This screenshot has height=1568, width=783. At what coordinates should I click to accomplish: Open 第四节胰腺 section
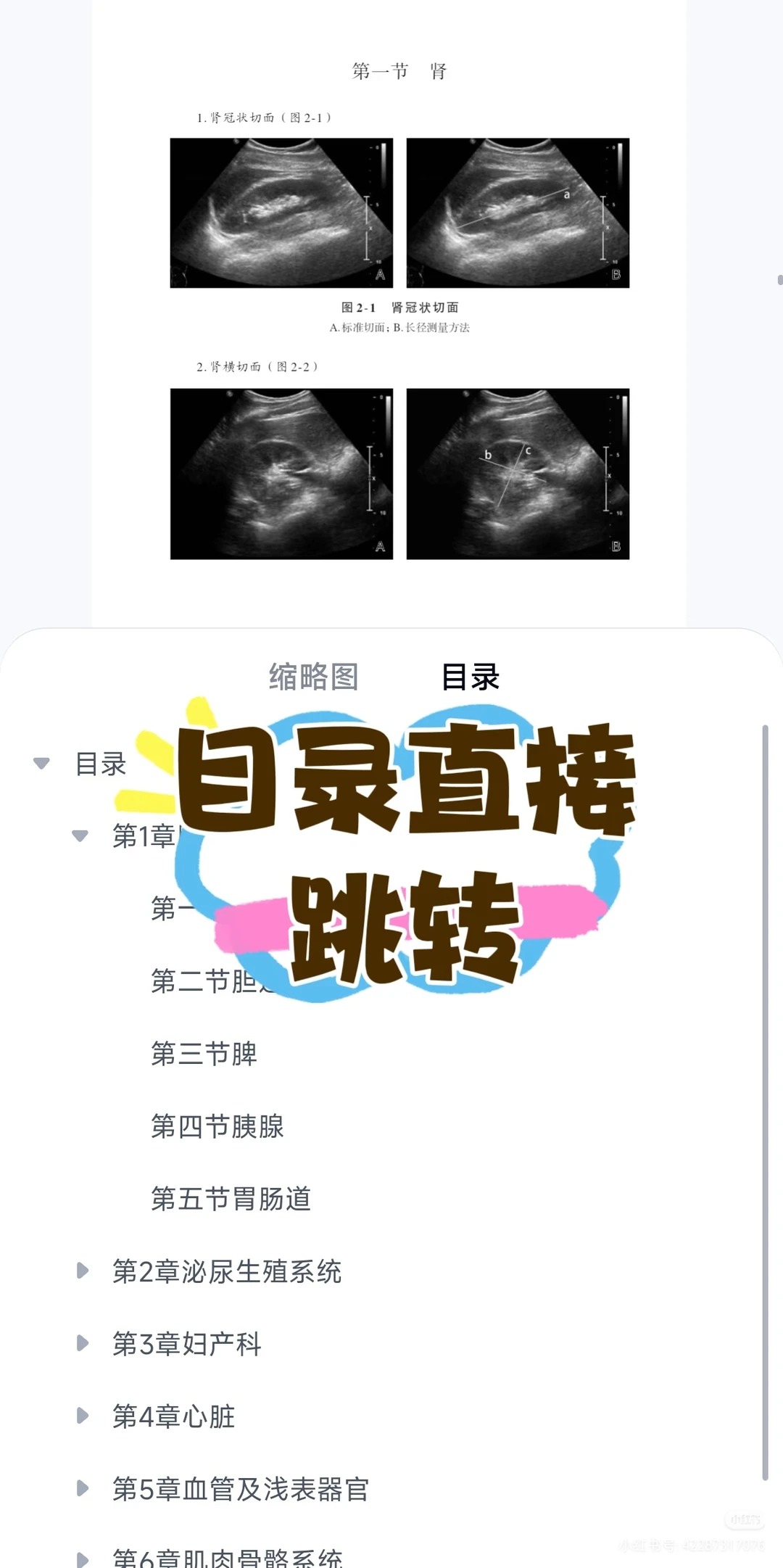click(217, 1126)
